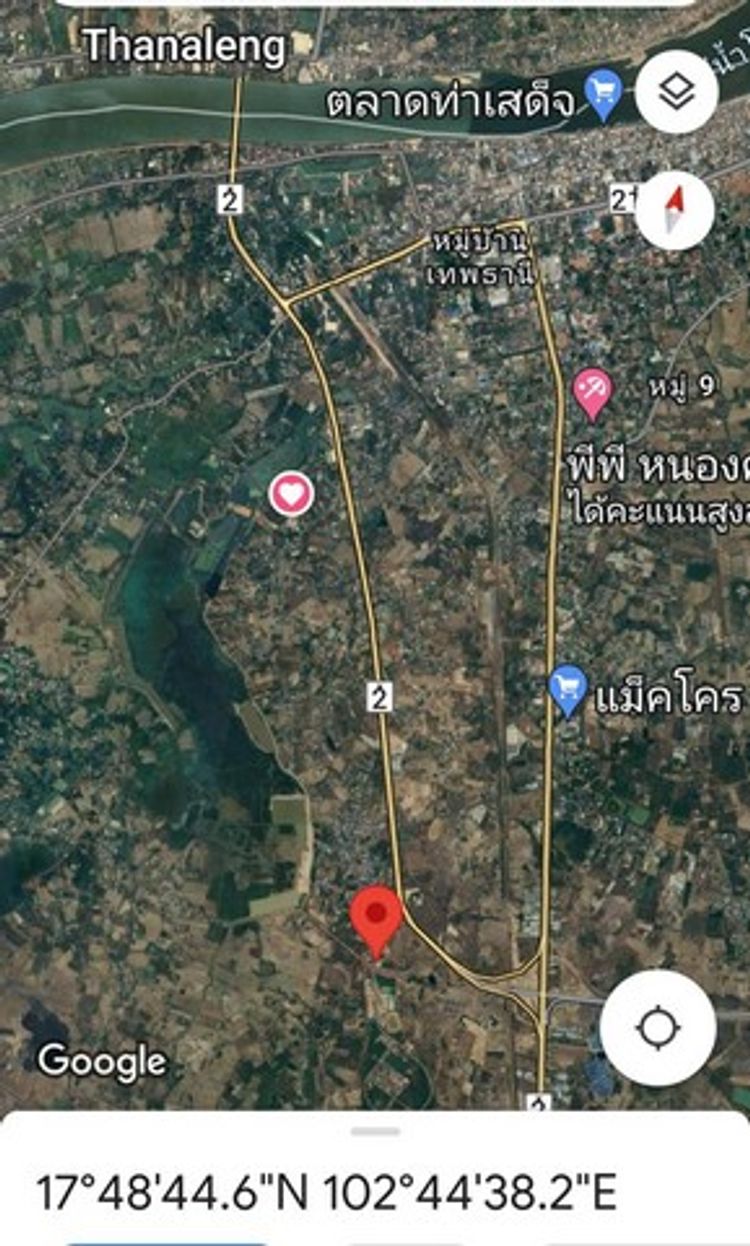Open the แม็คโคร shopping marker

click(x=568, y=689)
